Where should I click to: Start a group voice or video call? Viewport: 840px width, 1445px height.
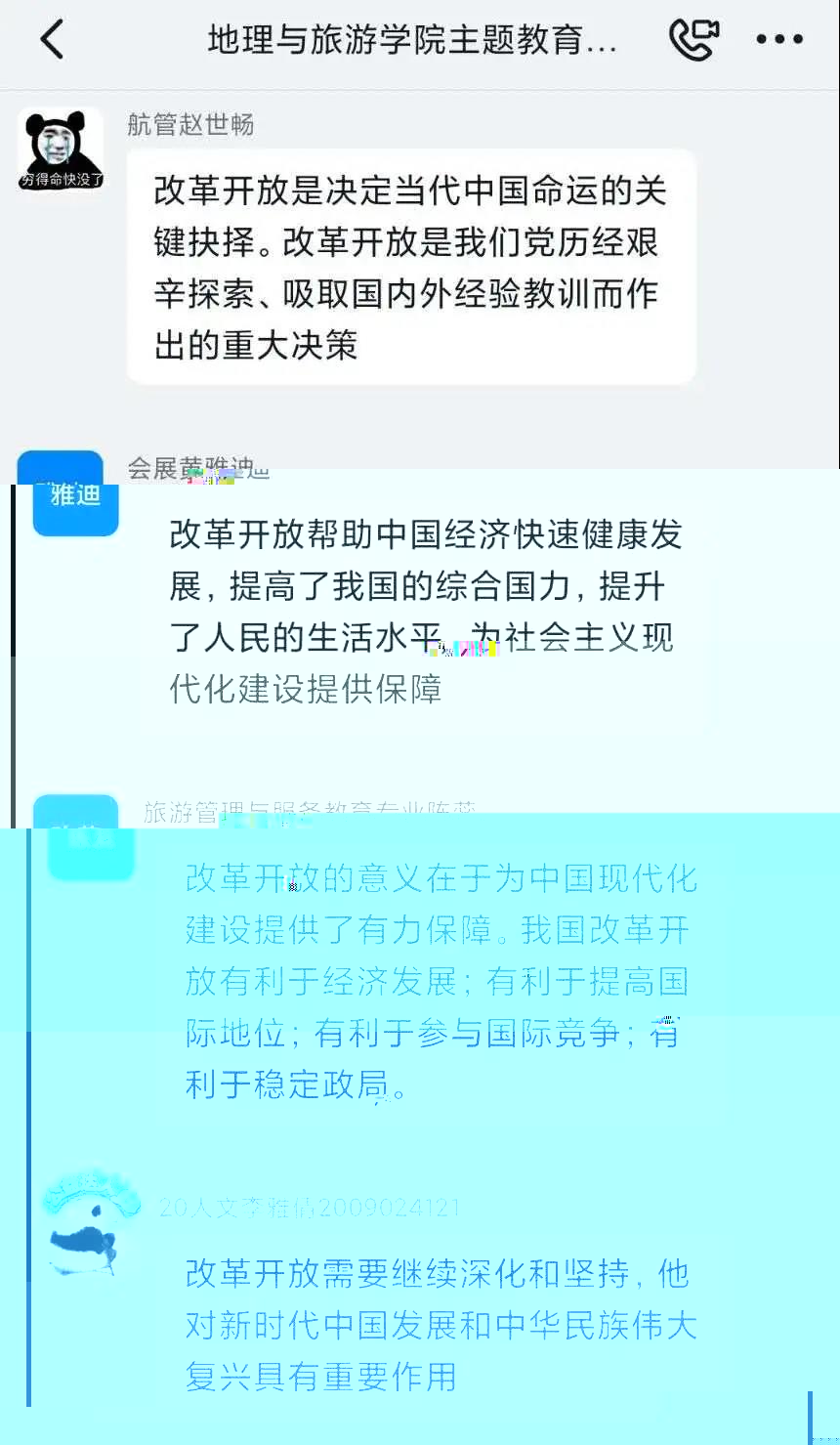click(693, 40)
